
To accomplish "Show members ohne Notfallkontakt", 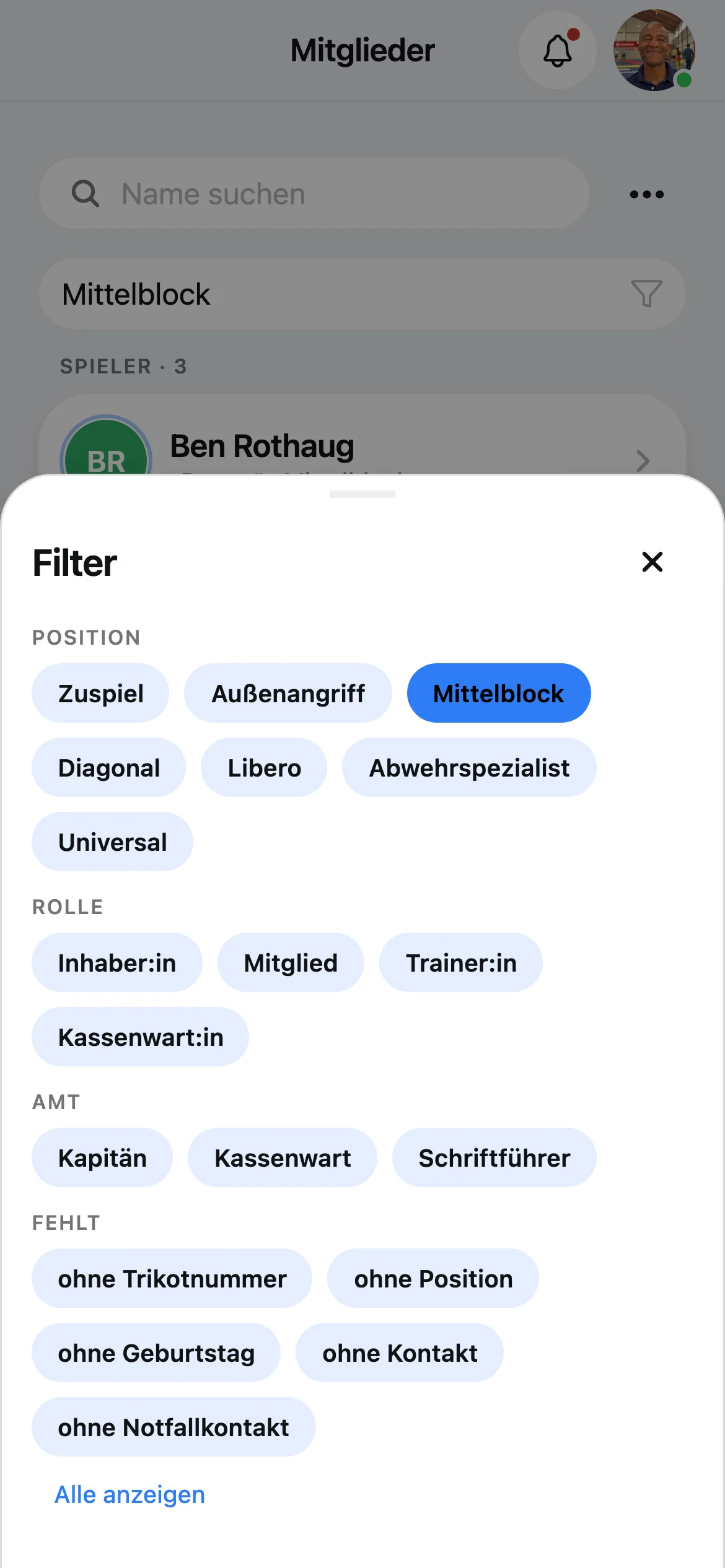I will (x=174, y=1427).
